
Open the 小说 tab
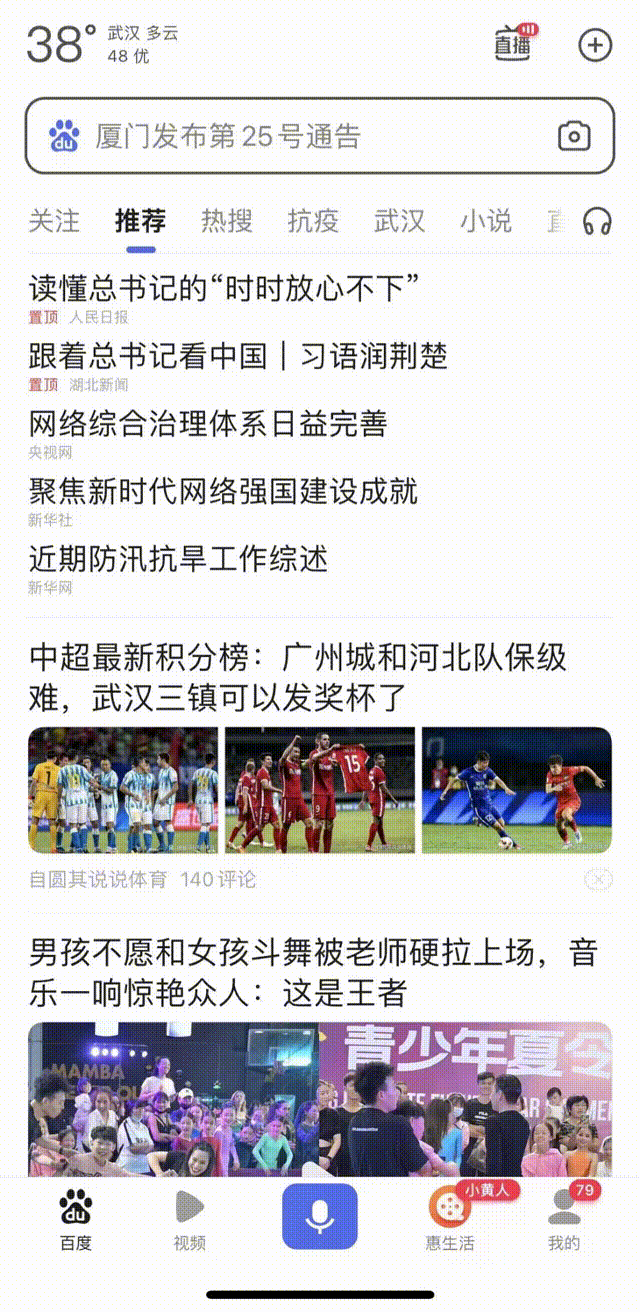pos(485,220)
